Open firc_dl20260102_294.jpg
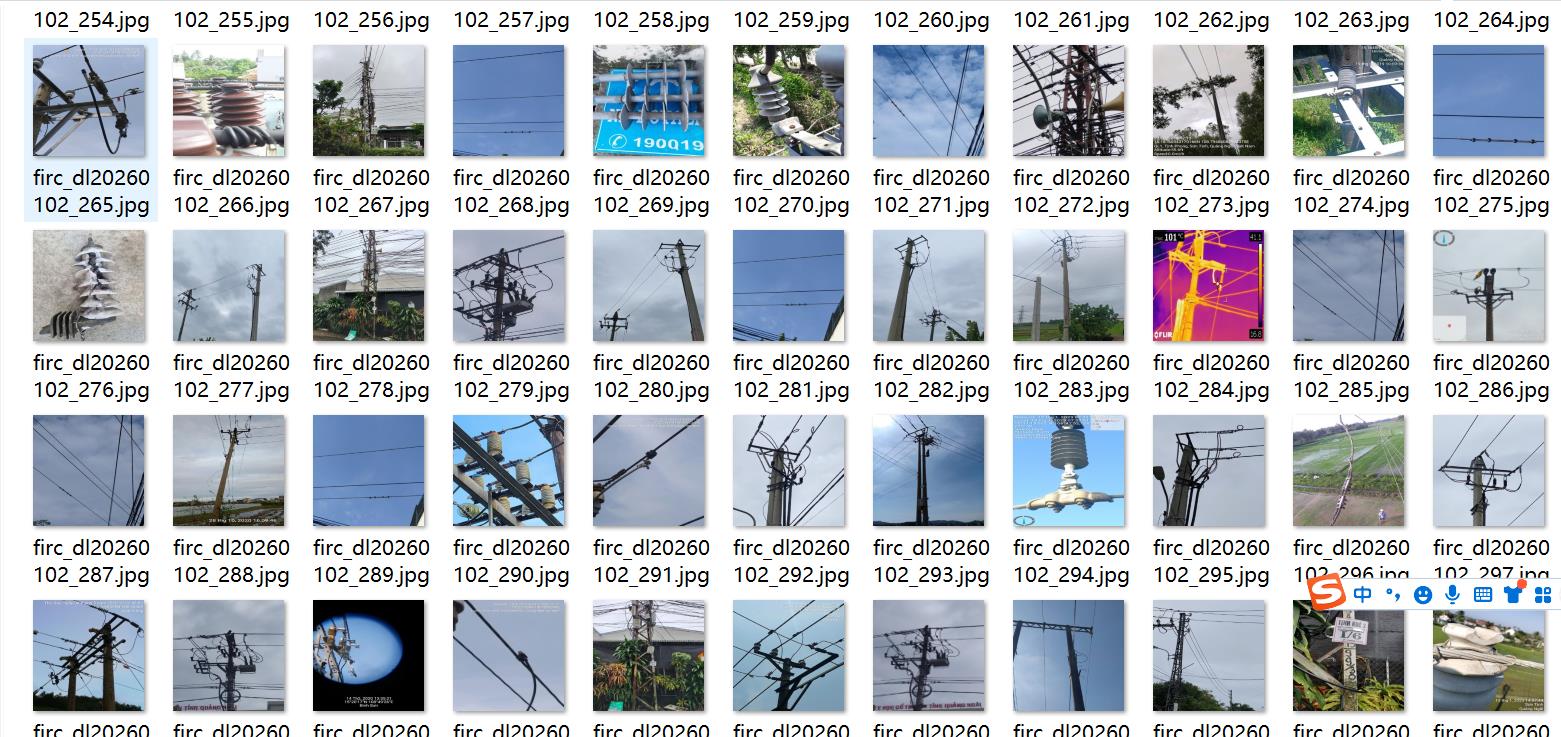 click(1069, 471)
